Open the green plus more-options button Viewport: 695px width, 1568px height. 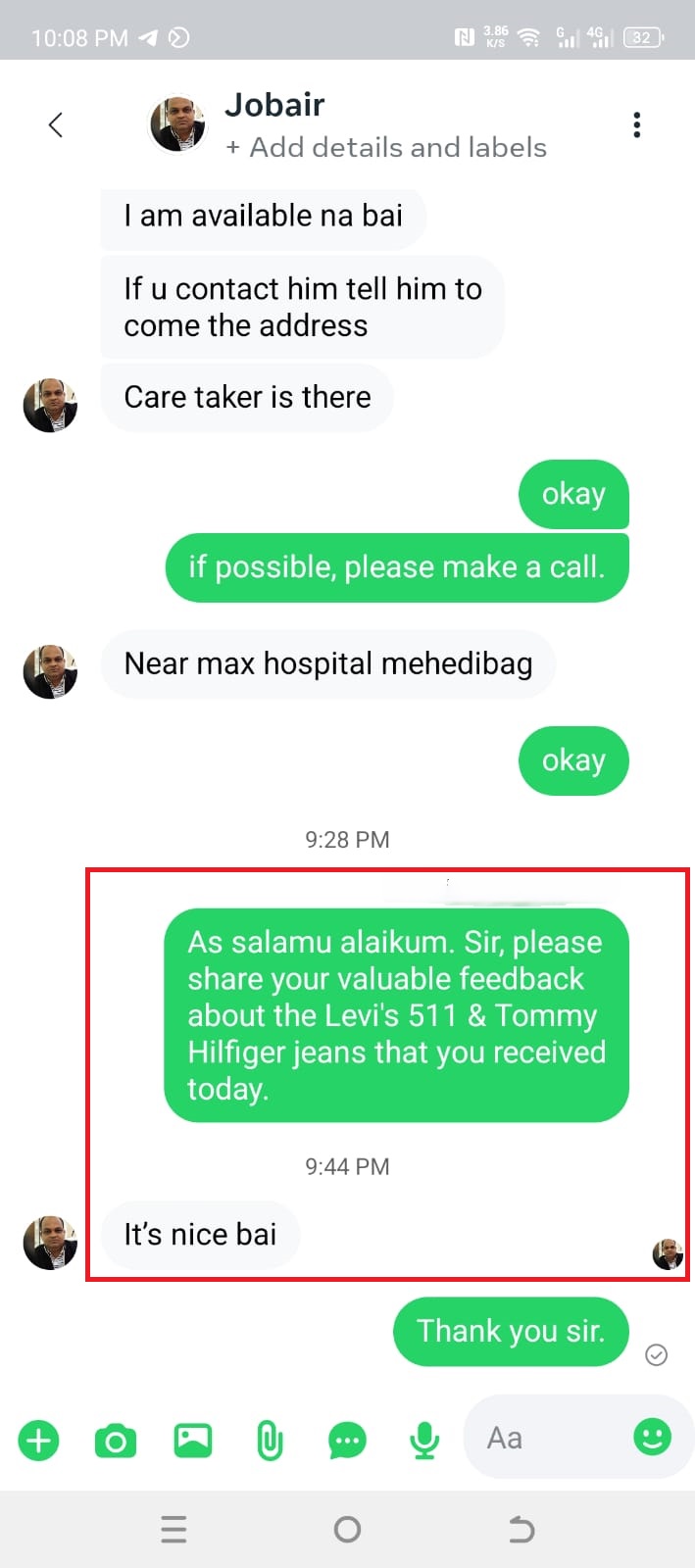[39, 1441]
